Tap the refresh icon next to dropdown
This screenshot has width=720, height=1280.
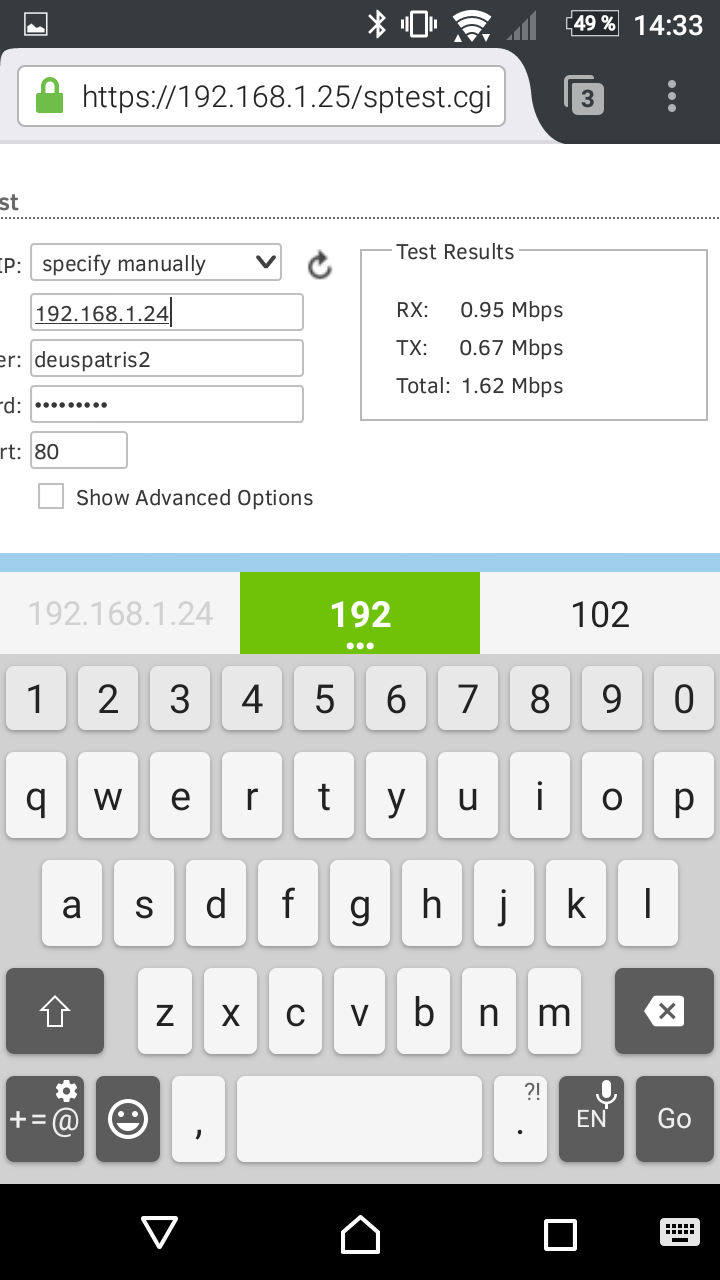point(319,265)
